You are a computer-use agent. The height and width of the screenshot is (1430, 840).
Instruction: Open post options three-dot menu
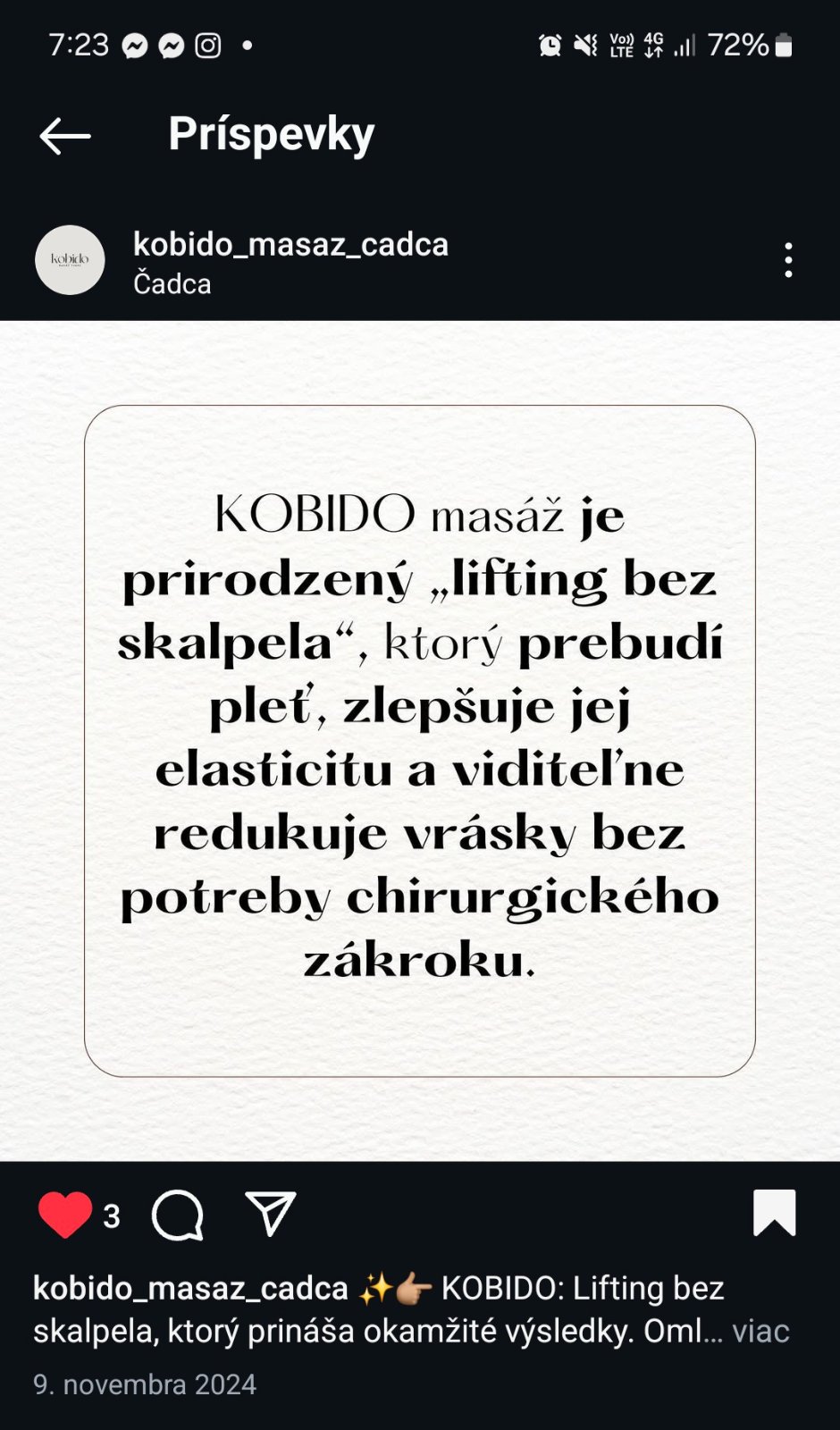pos(787,260)
